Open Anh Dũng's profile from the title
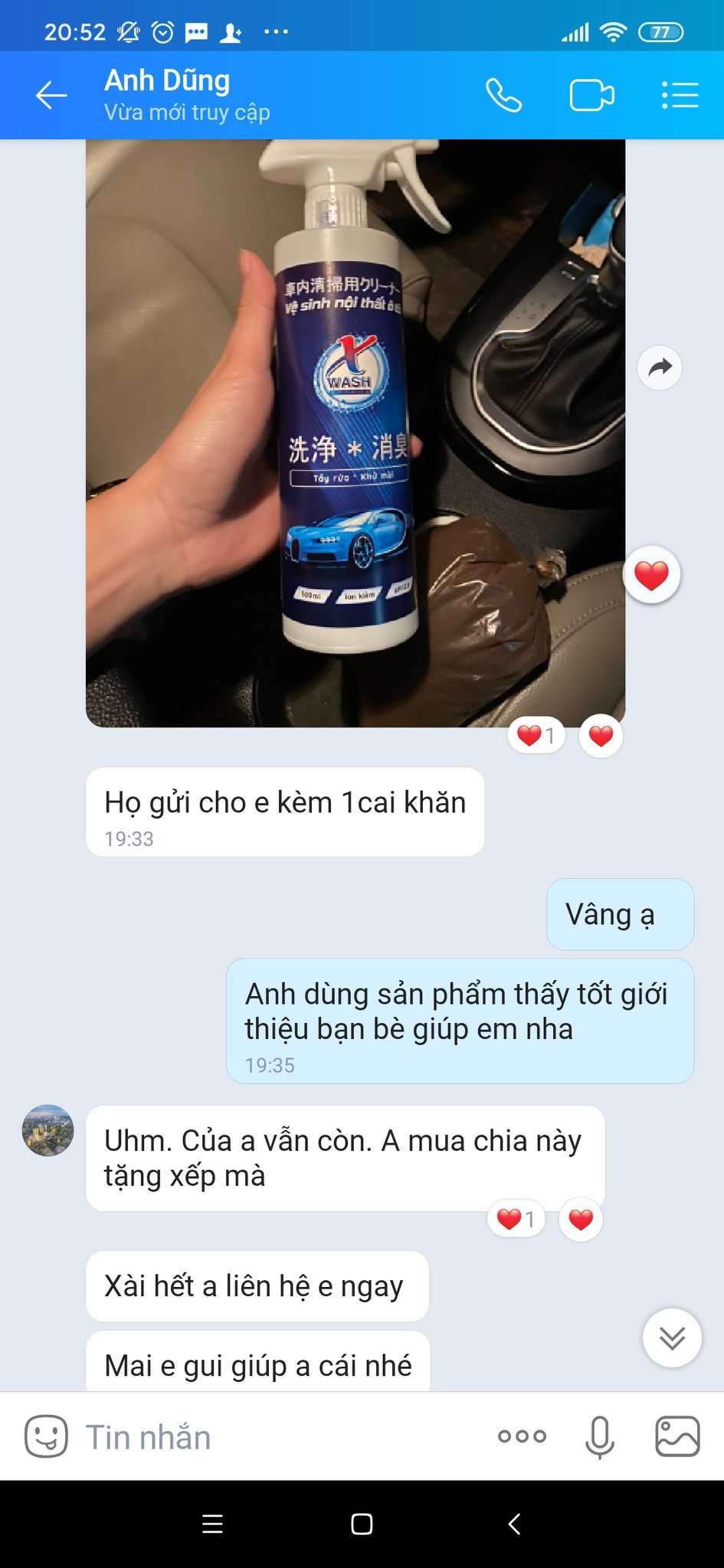This screenshot has width=724, height=1568. click(167, 81)
